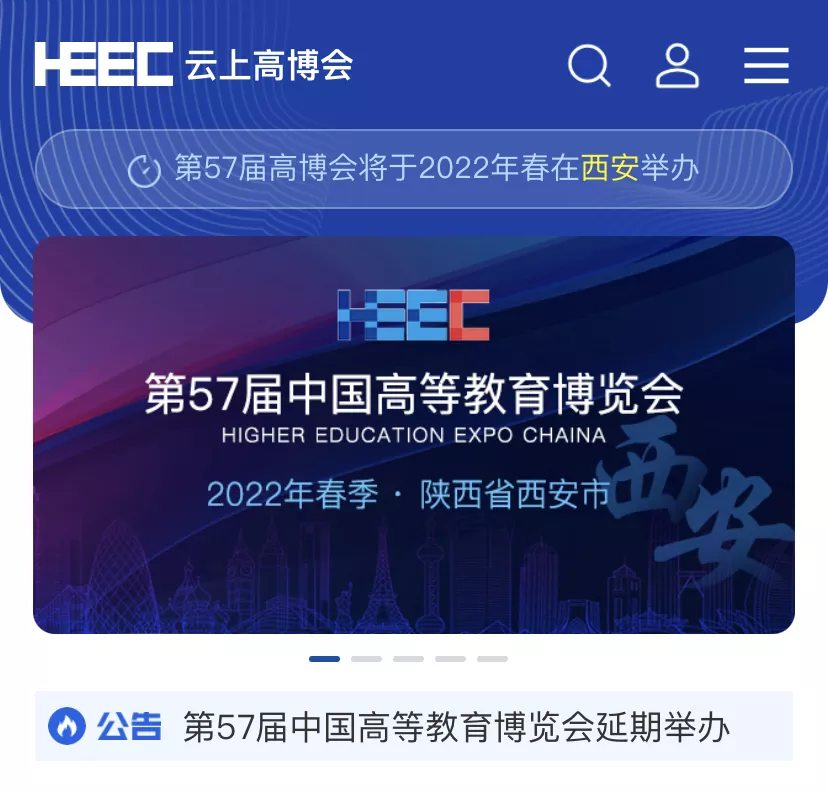This screenshot has height=790, width=828.
Task: Tap the HEEC 云上高博会 home logo
Action: point(193,65)
